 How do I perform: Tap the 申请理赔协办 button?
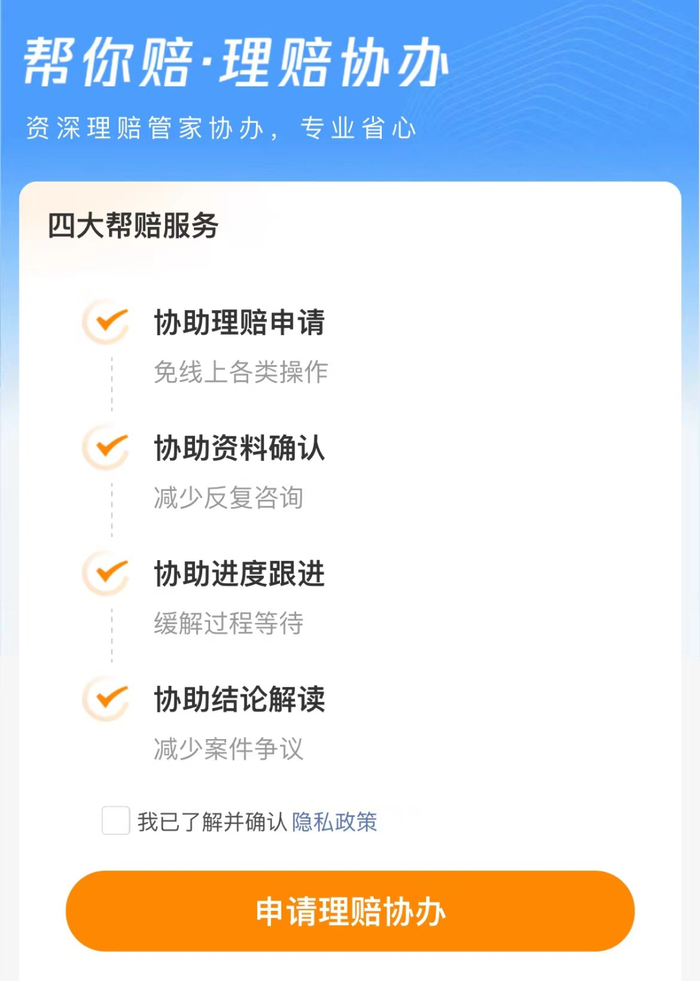pos(350,911)
